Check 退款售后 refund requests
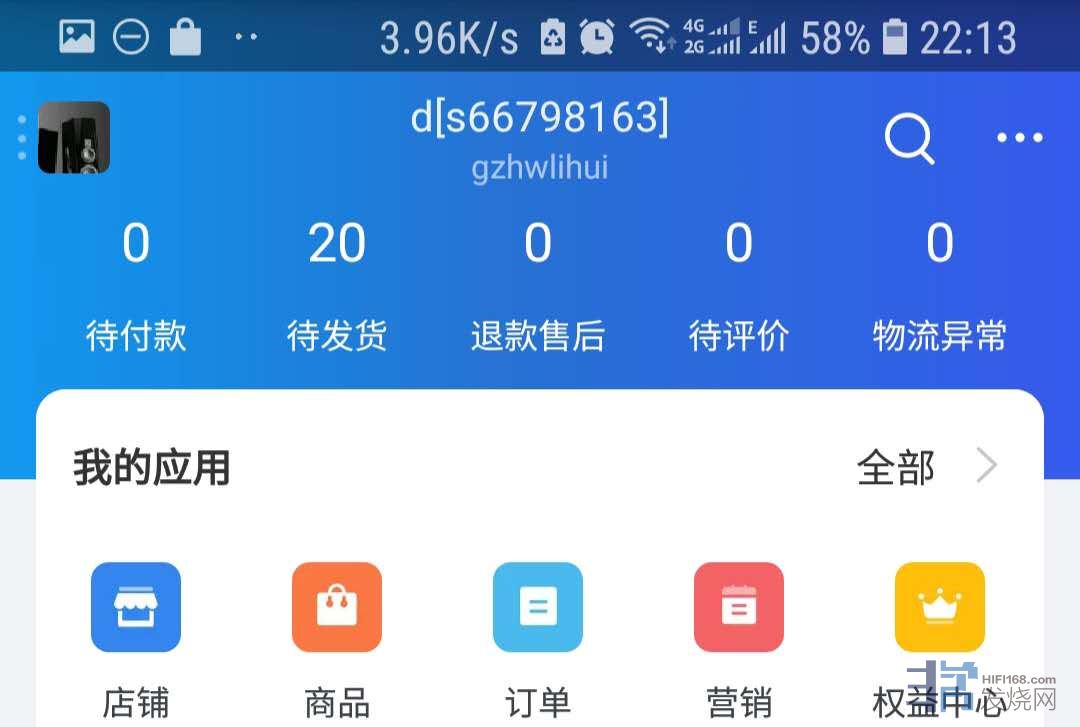 pos(538,285)
